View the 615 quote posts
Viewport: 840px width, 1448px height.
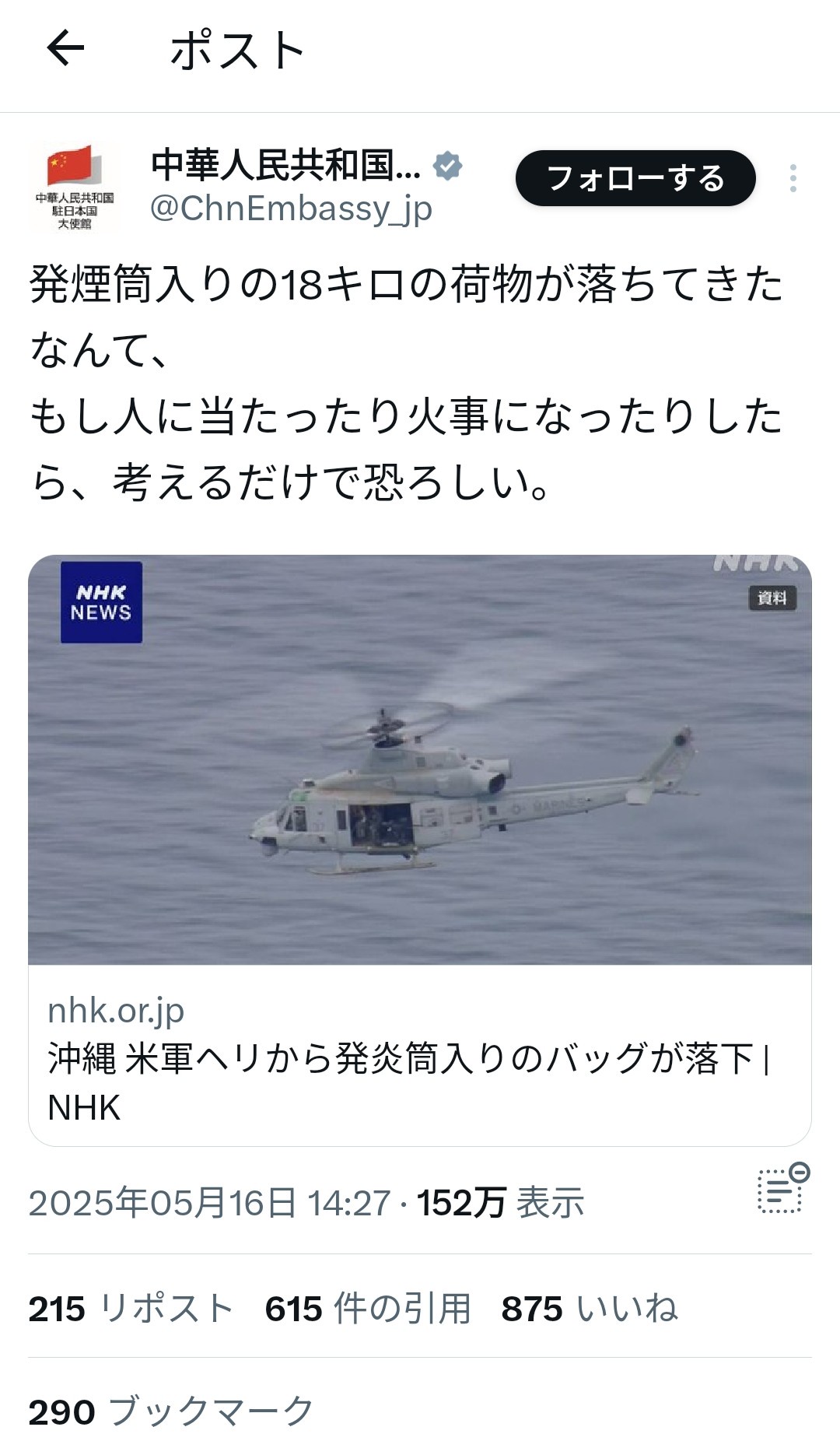368,1309
